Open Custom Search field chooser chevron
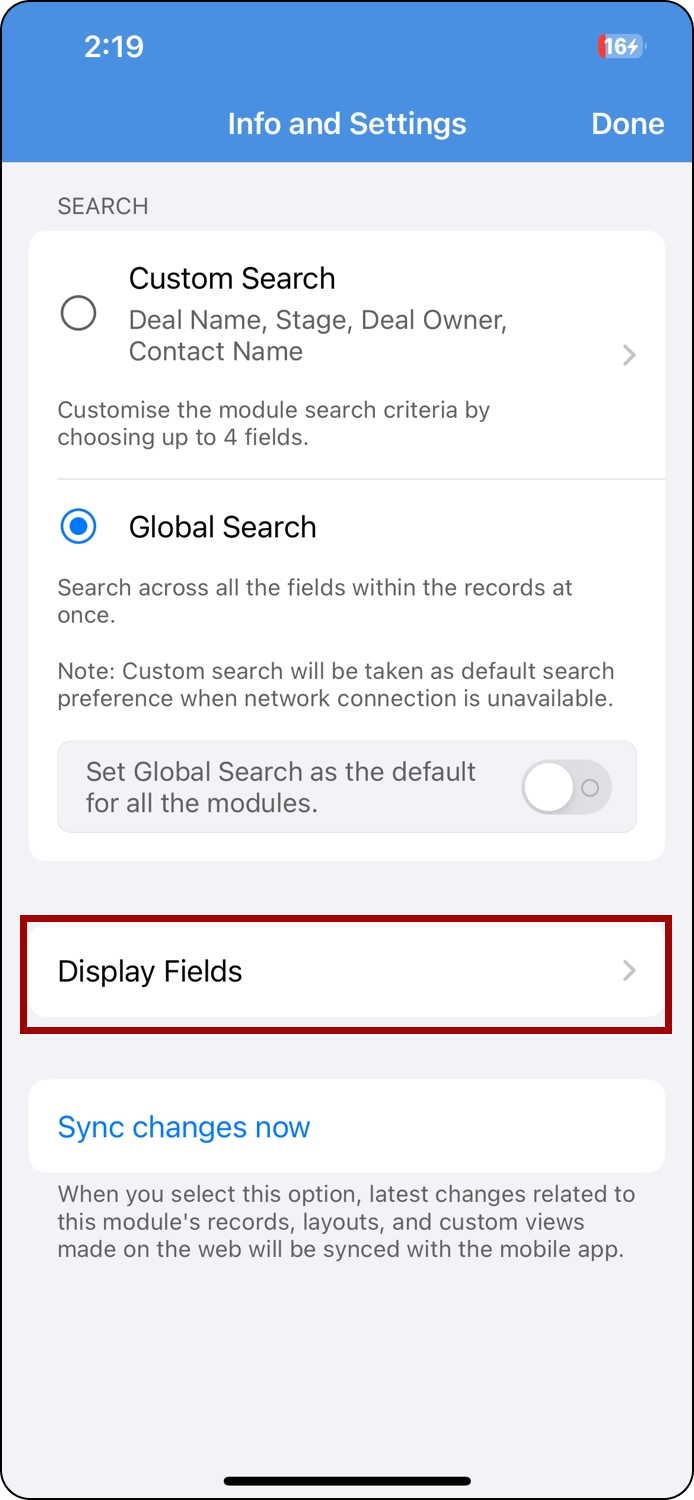 tap(629, 355)
